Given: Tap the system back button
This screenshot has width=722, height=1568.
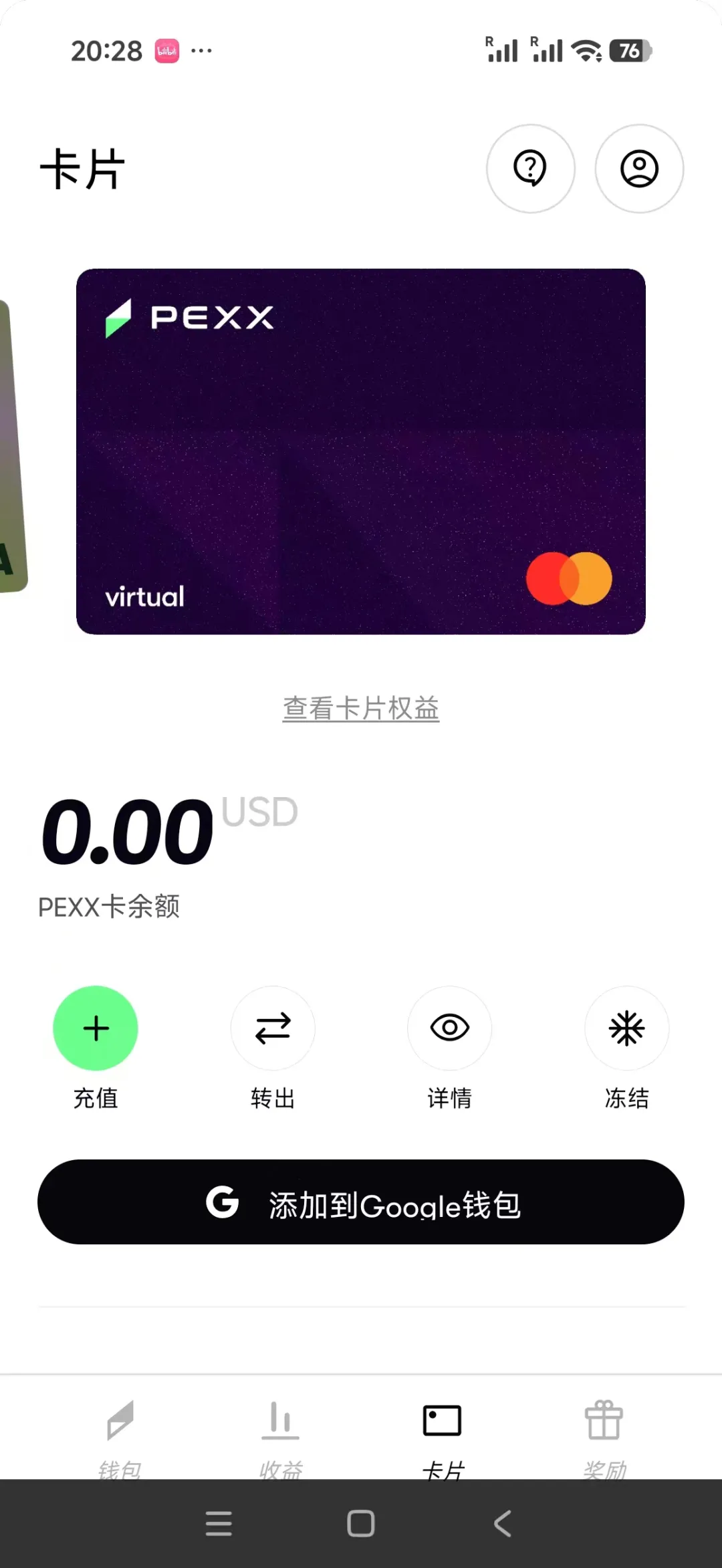Looking at the screenshot, I should [x=503, y=1524].
